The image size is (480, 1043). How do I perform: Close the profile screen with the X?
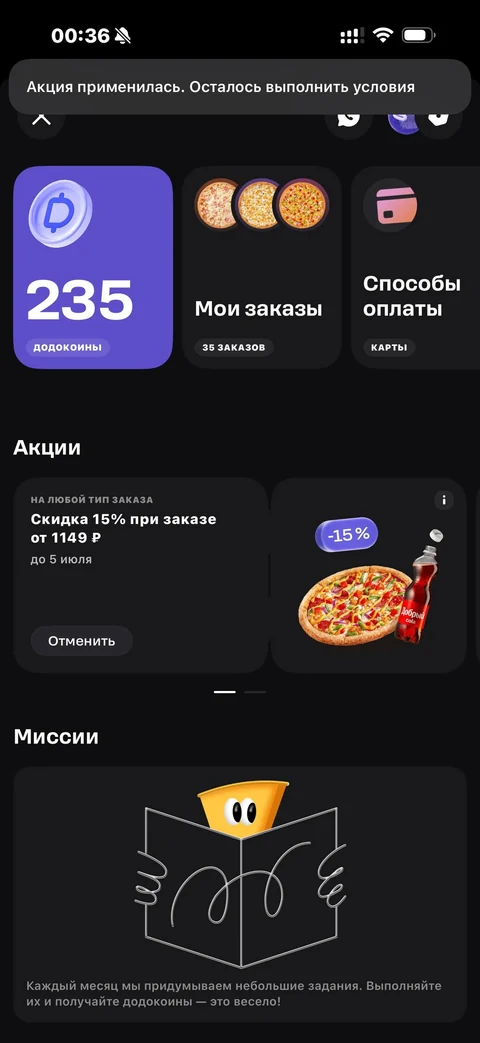tap(41, 120)
